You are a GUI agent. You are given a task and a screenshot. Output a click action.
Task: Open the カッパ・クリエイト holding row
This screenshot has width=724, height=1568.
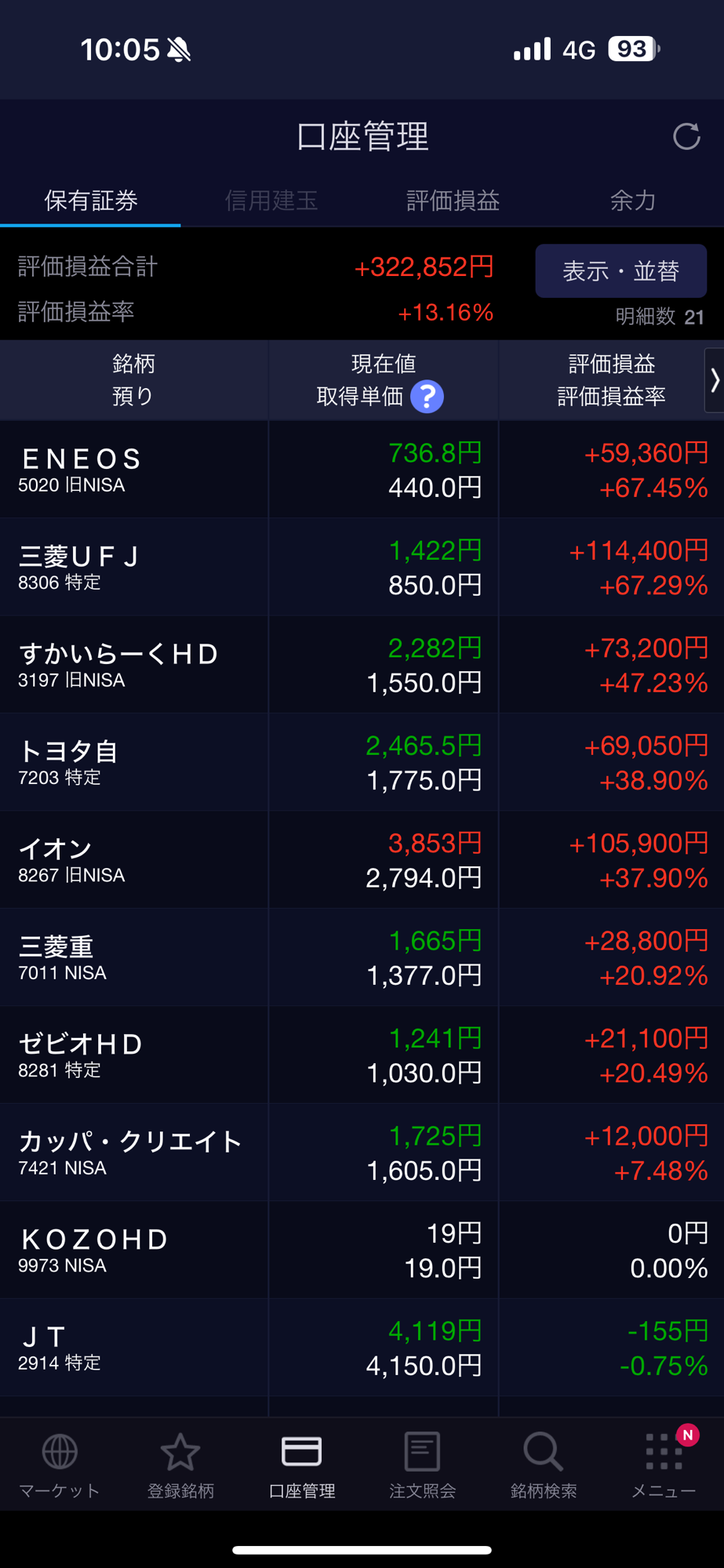(362, 1152)
